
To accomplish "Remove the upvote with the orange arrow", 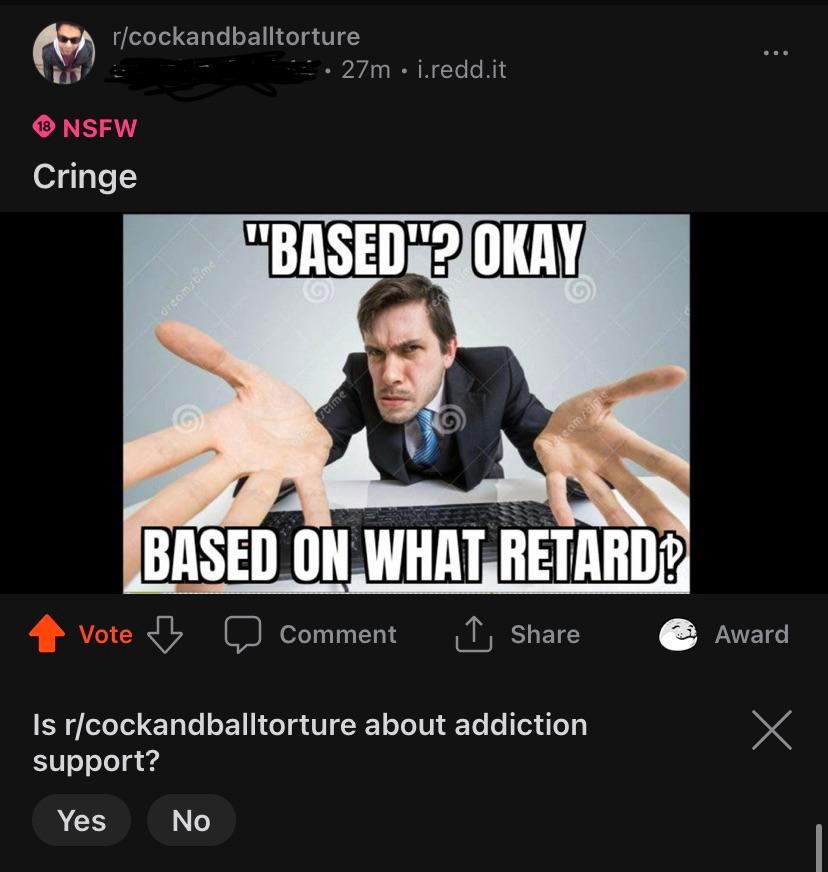I will point(47,634).
